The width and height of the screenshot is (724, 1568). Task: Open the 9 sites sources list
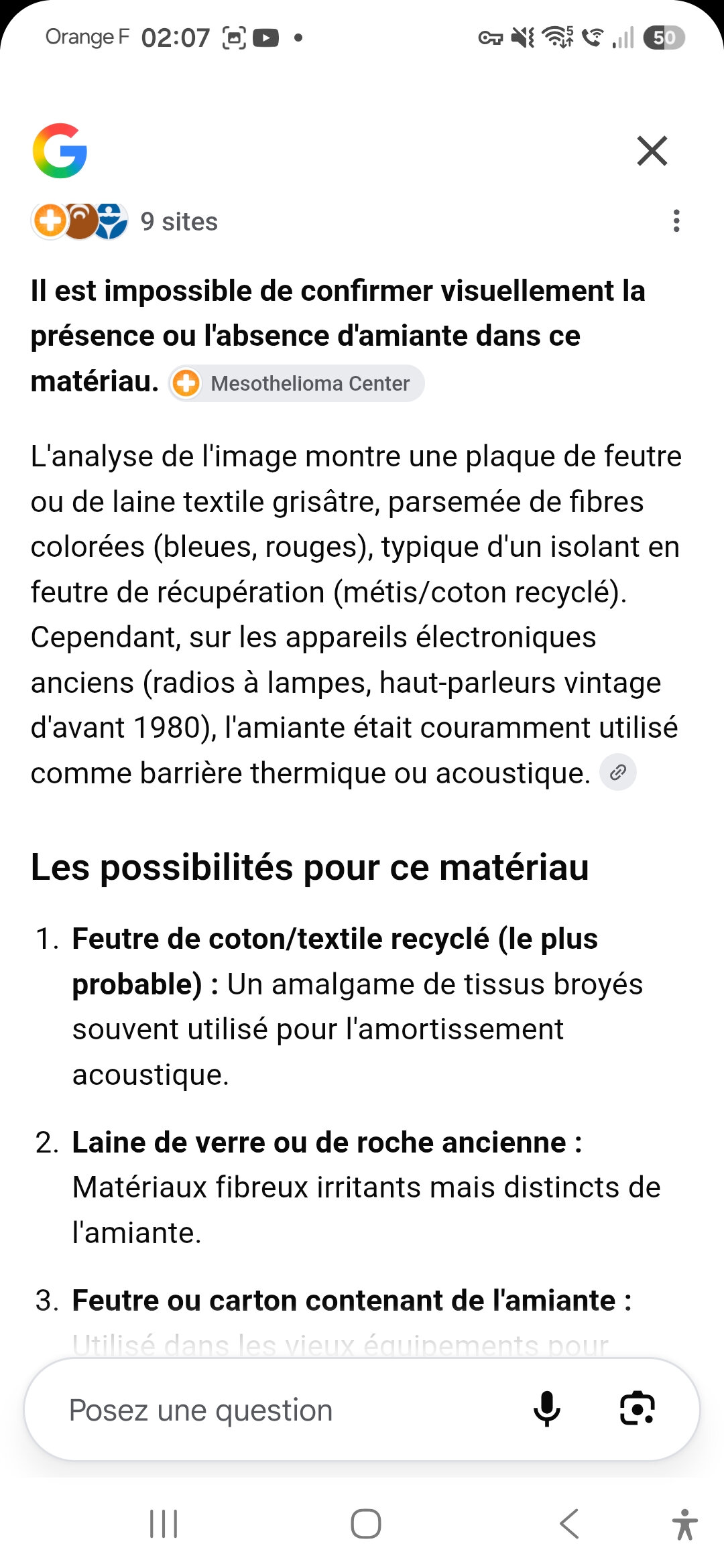pos(125,221)
